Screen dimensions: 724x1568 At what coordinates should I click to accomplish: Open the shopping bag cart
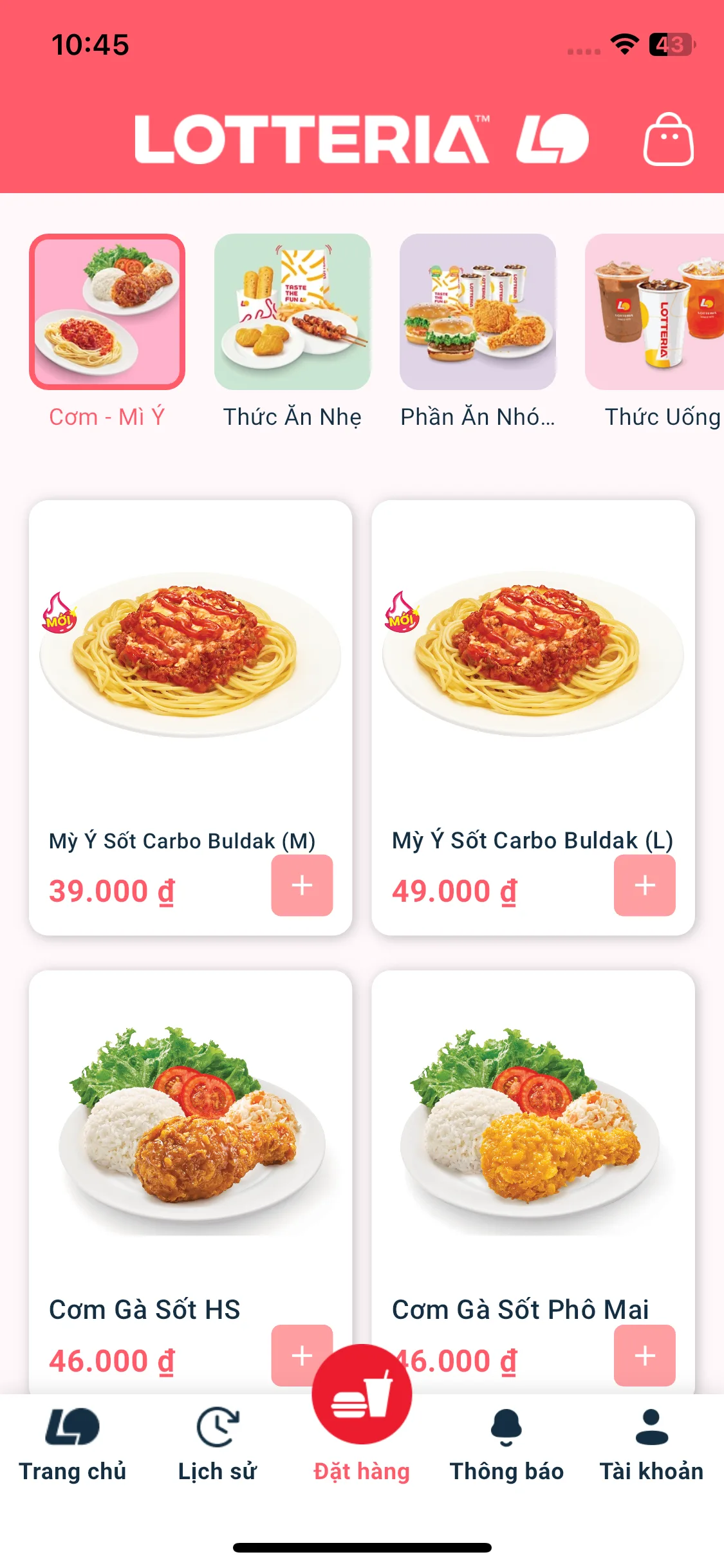click(668, 140)
